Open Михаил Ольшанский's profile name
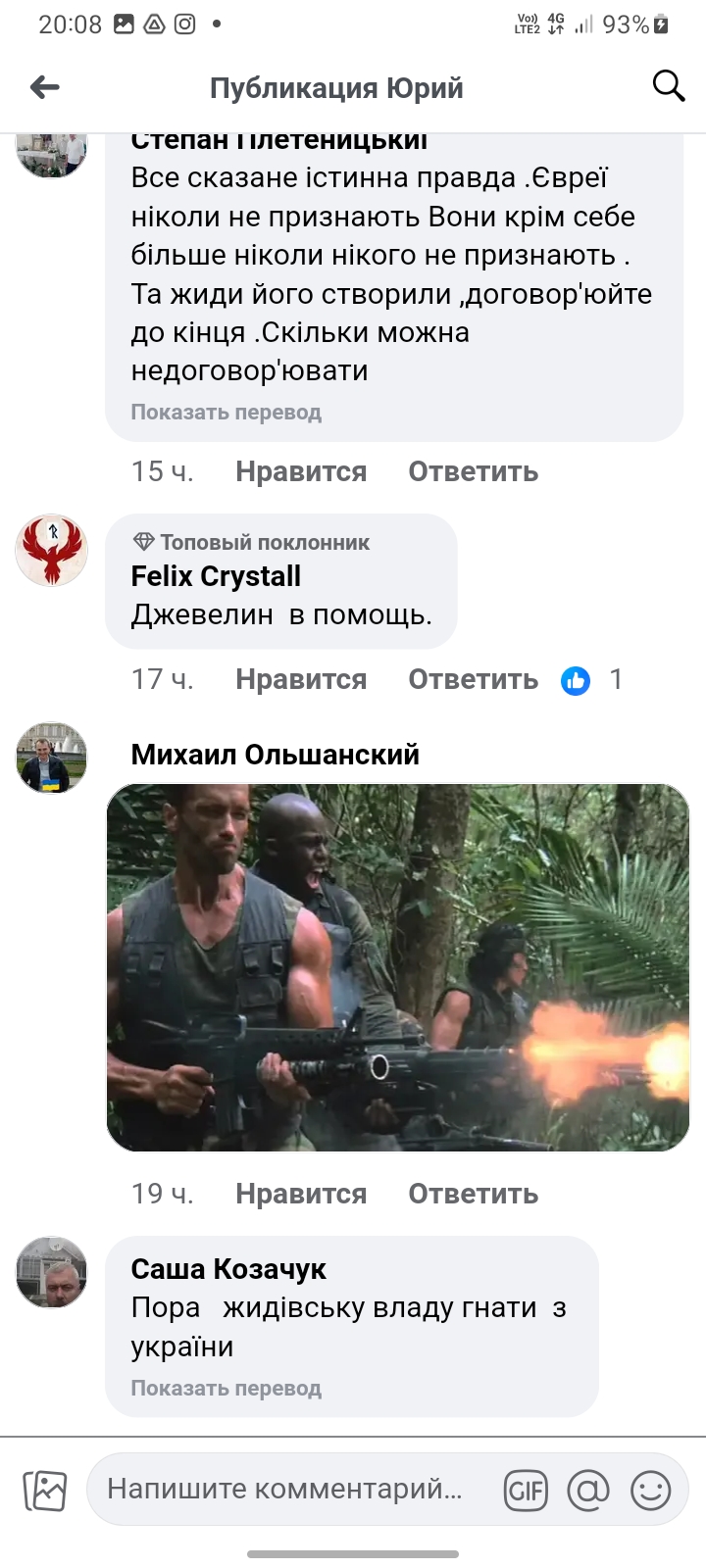Image resolution: width=706 pixels, height=1568 pixels. (276, 755)
